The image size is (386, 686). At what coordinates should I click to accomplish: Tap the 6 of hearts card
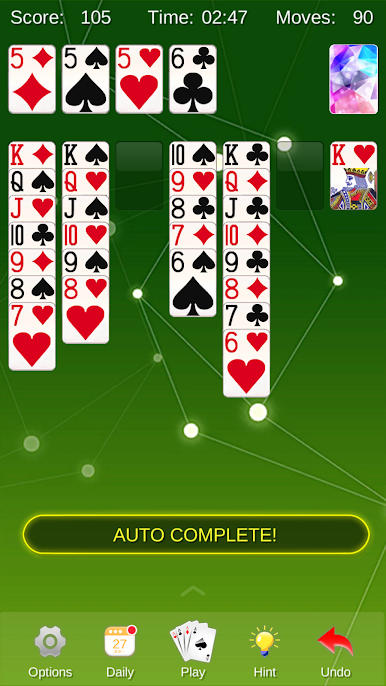coord(246,364)
